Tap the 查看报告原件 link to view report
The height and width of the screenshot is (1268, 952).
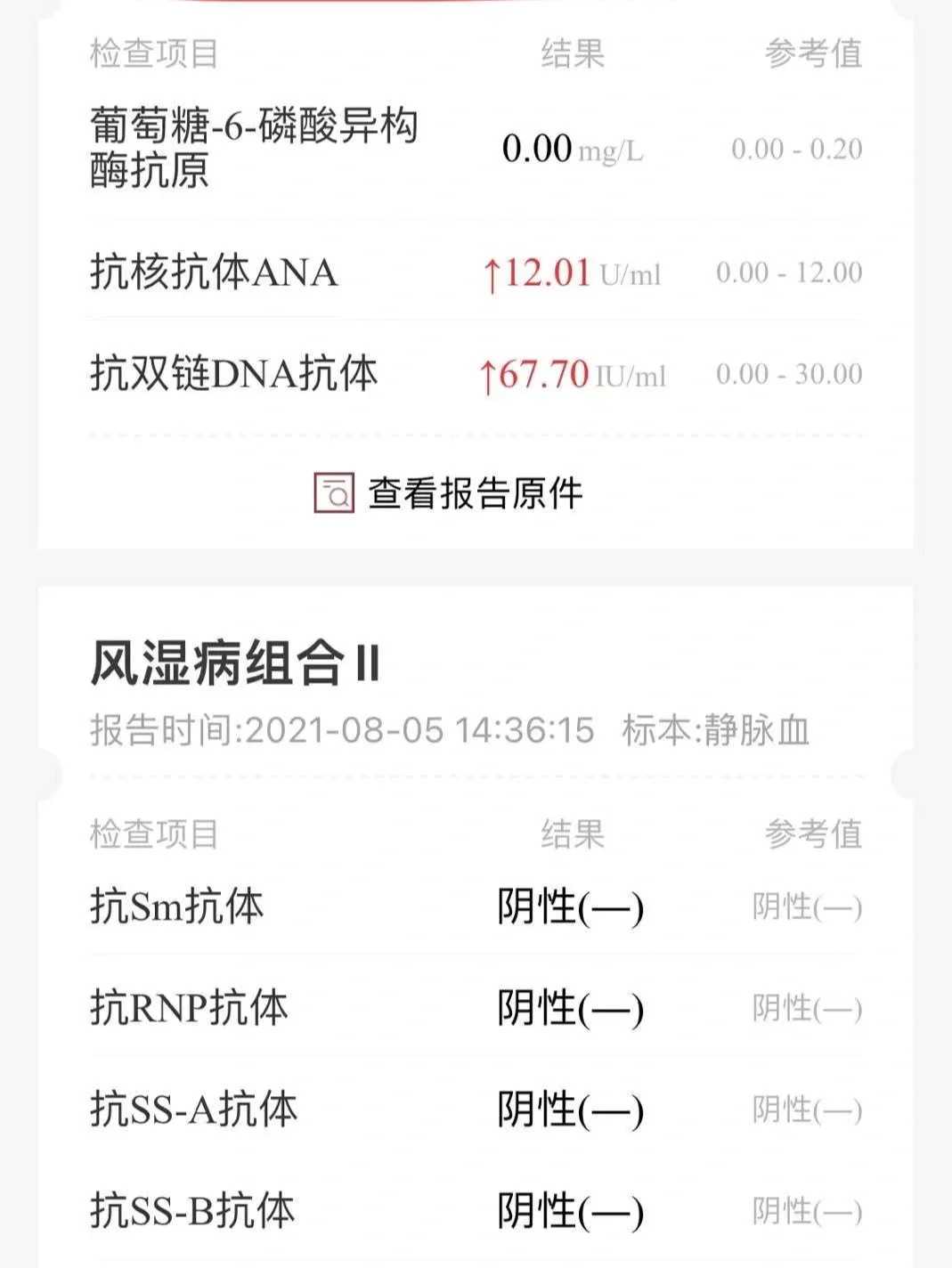pos(476,492)
